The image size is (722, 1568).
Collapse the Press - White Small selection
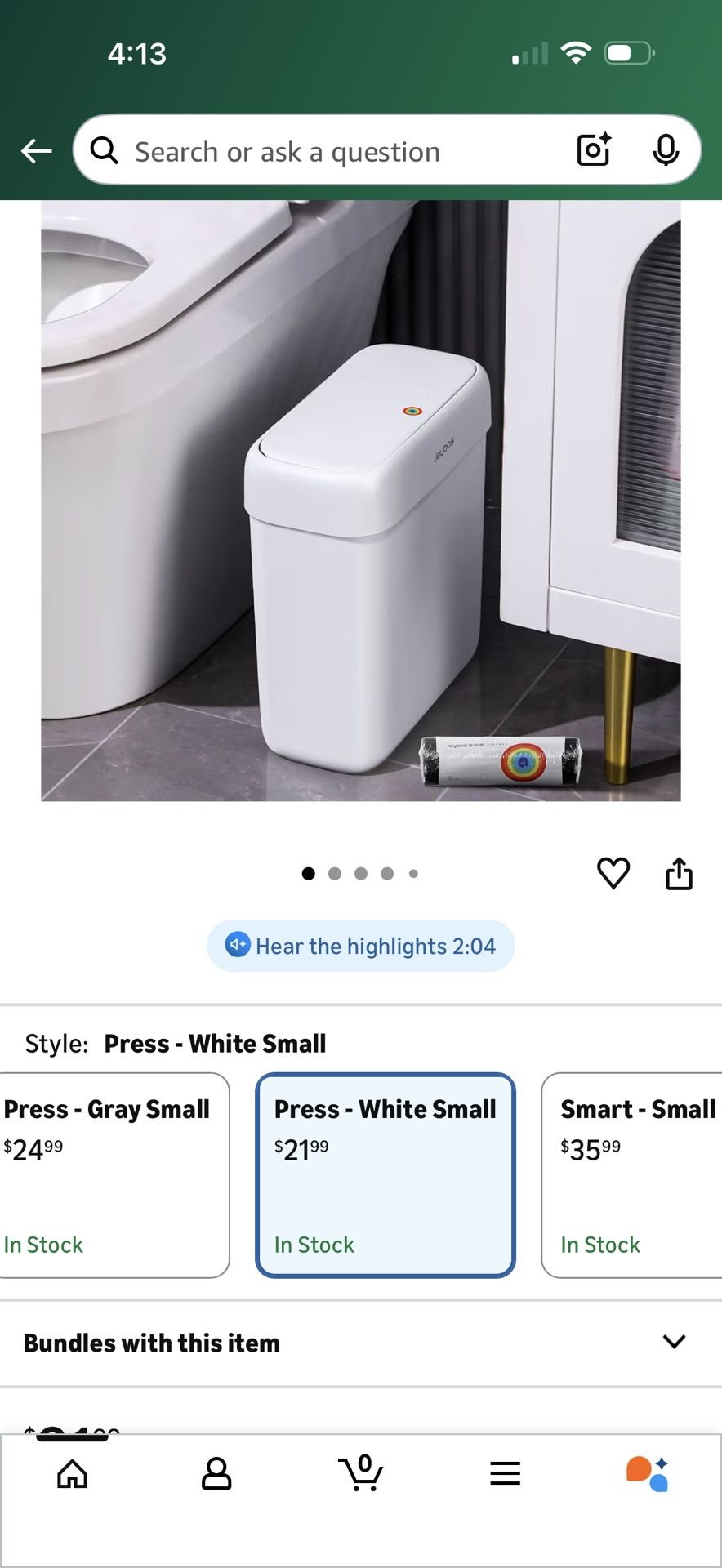[385, 1174]
